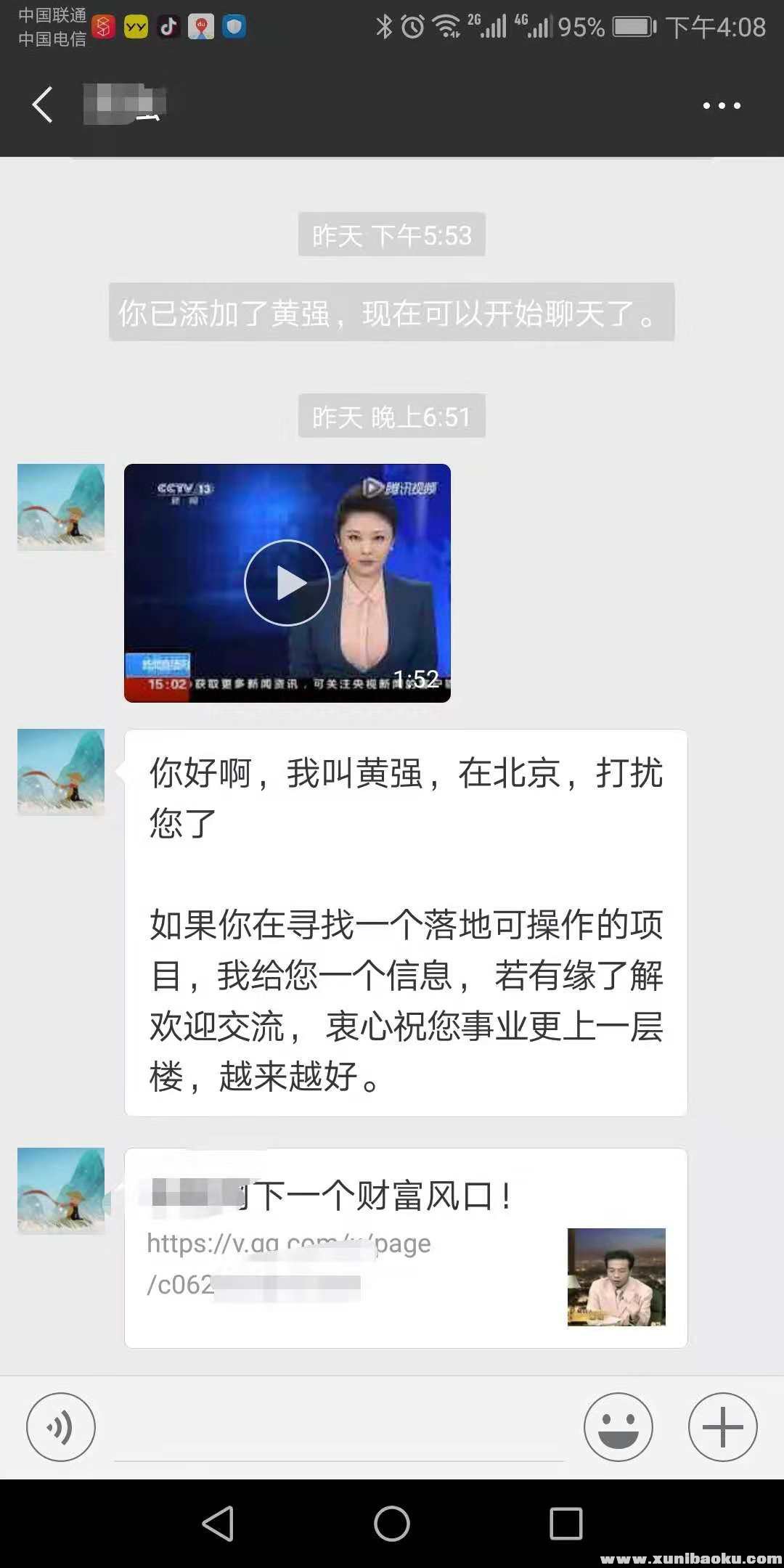This screenshot has width=784, height=1568.
Task: Open the system recent apps view
Action: (566, 1523)
